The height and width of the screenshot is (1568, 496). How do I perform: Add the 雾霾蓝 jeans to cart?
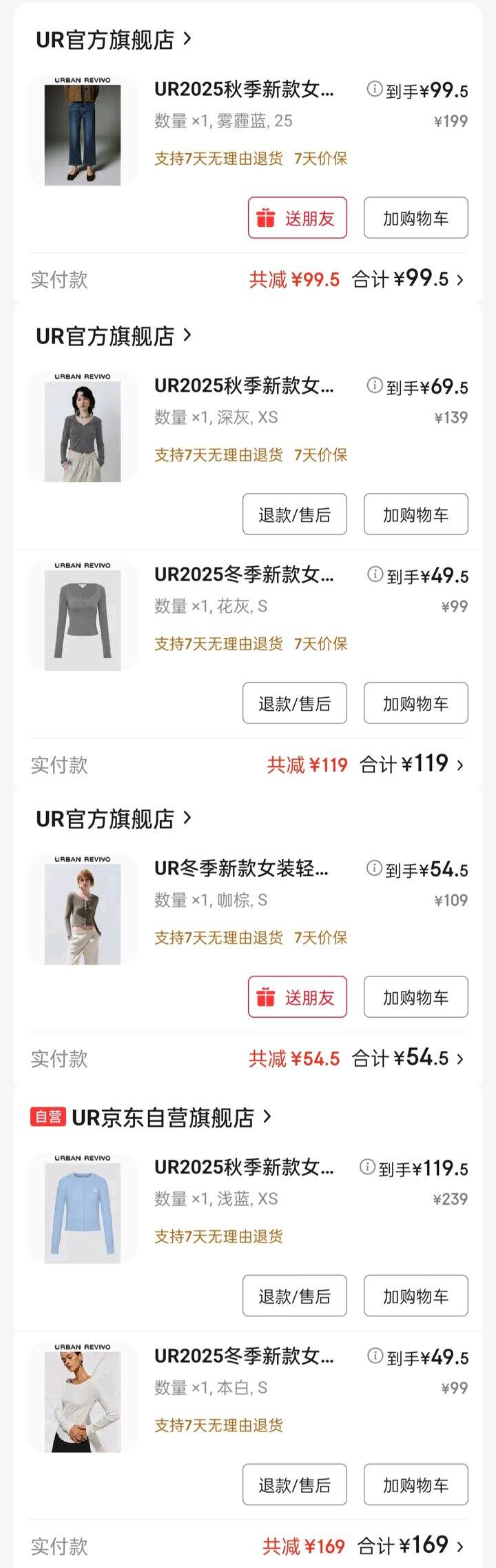pos(415,218)
